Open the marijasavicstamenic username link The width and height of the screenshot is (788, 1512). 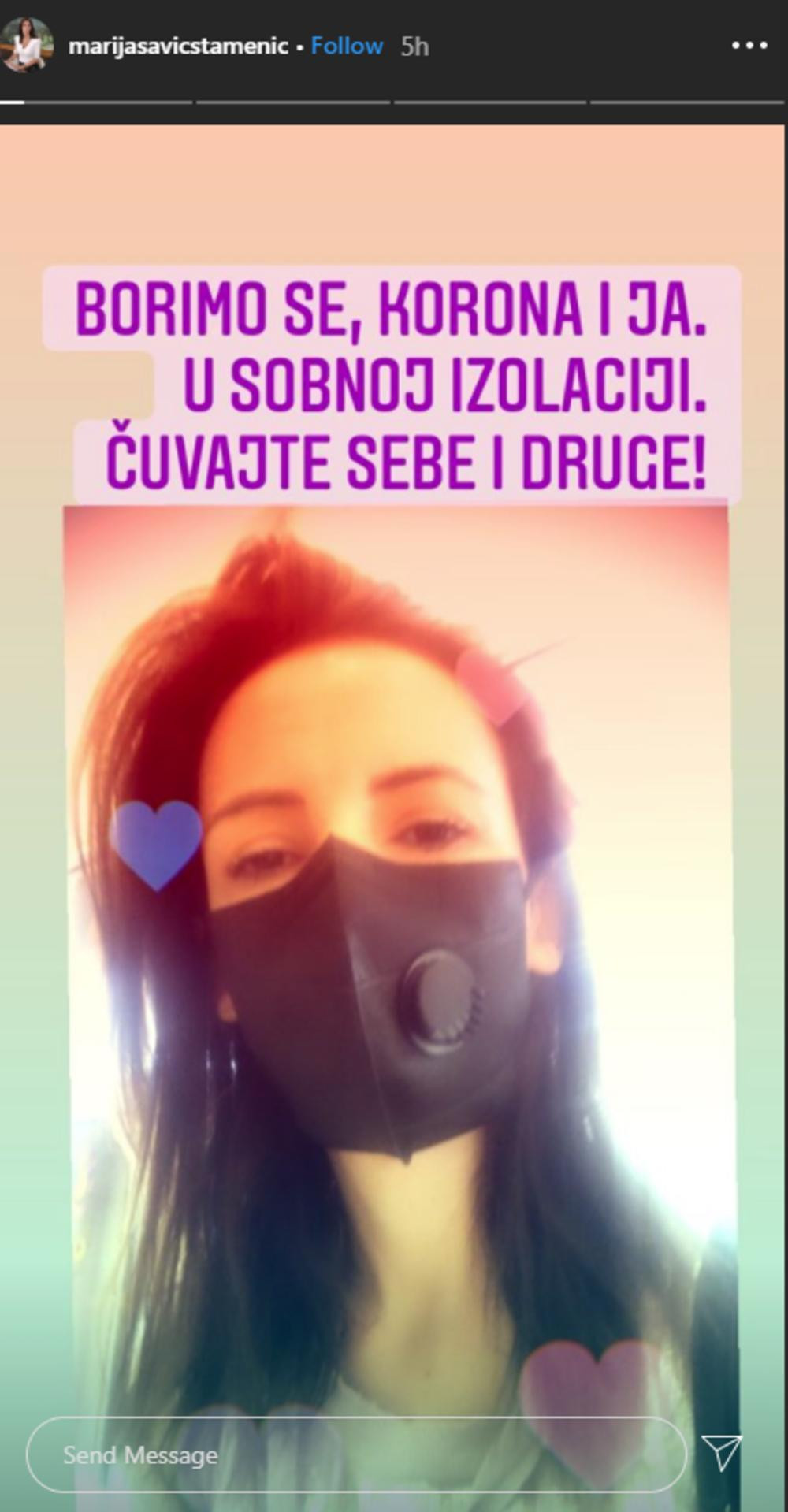178,46
